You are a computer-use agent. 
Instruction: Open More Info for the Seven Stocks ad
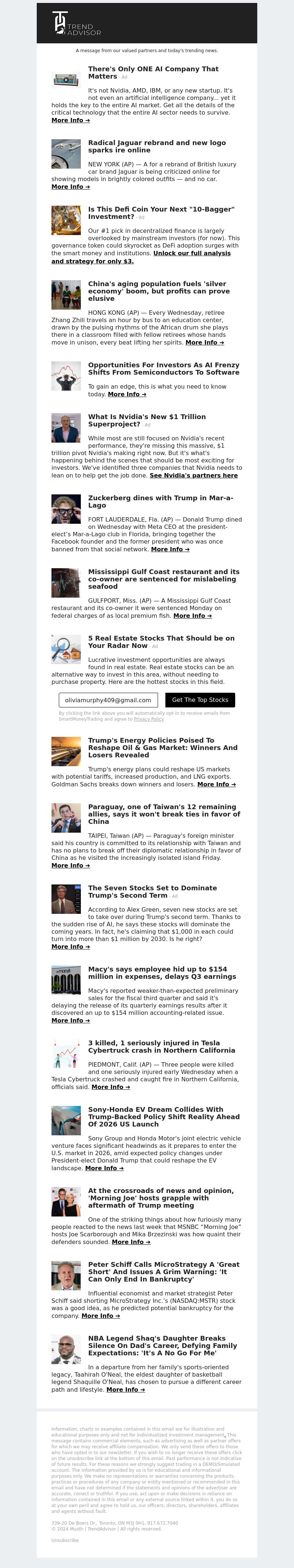point(71,947)
